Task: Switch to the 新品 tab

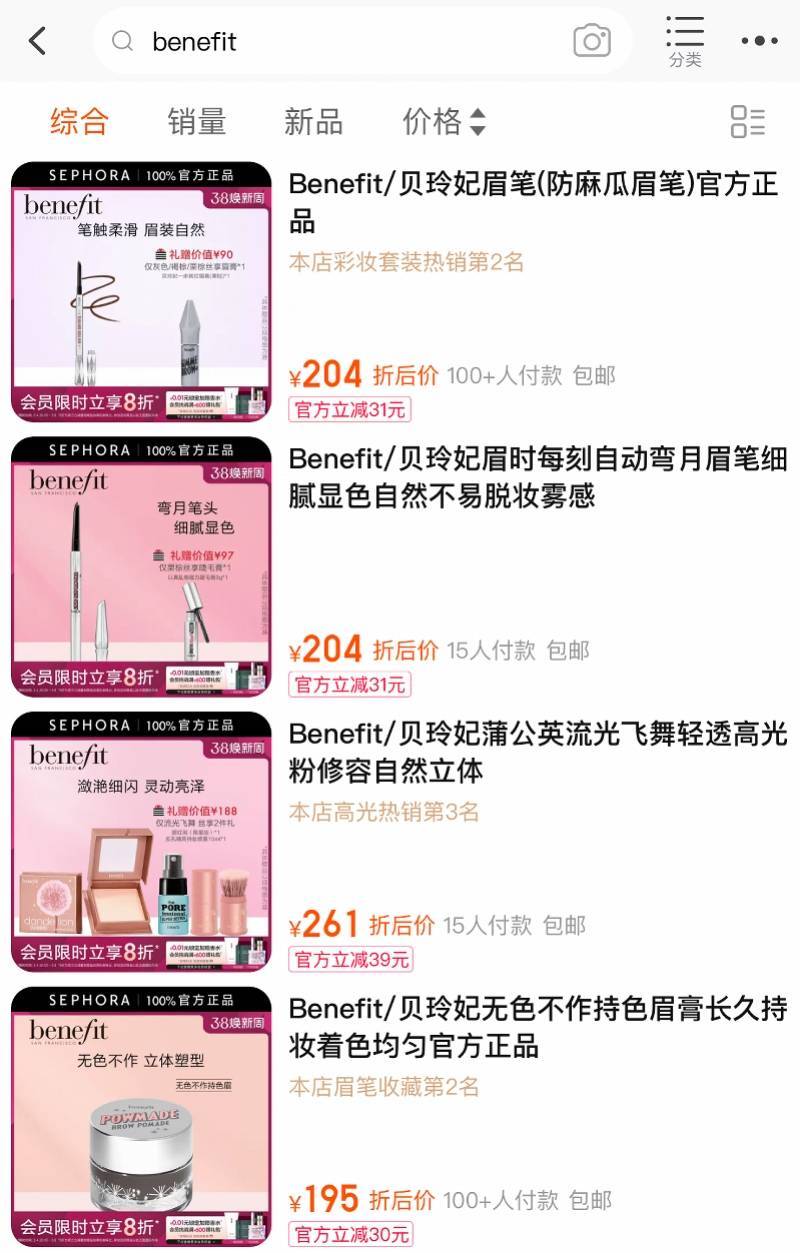Action: pos(313,122)
